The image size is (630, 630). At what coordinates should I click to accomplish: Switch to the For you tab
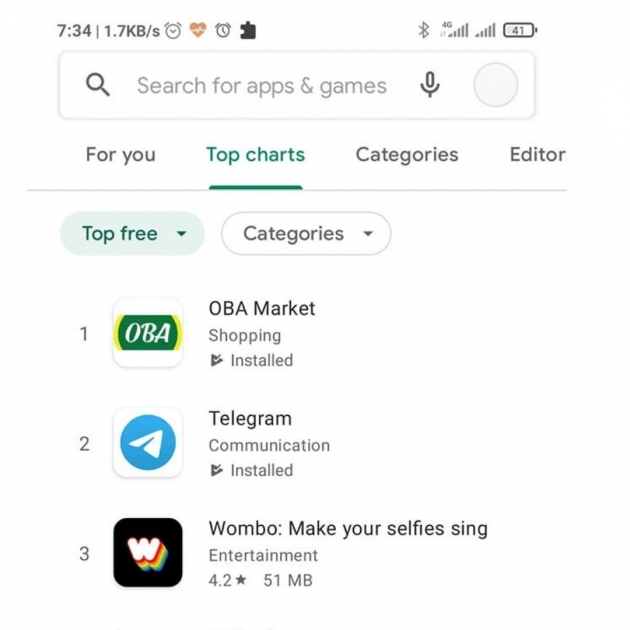120,155
